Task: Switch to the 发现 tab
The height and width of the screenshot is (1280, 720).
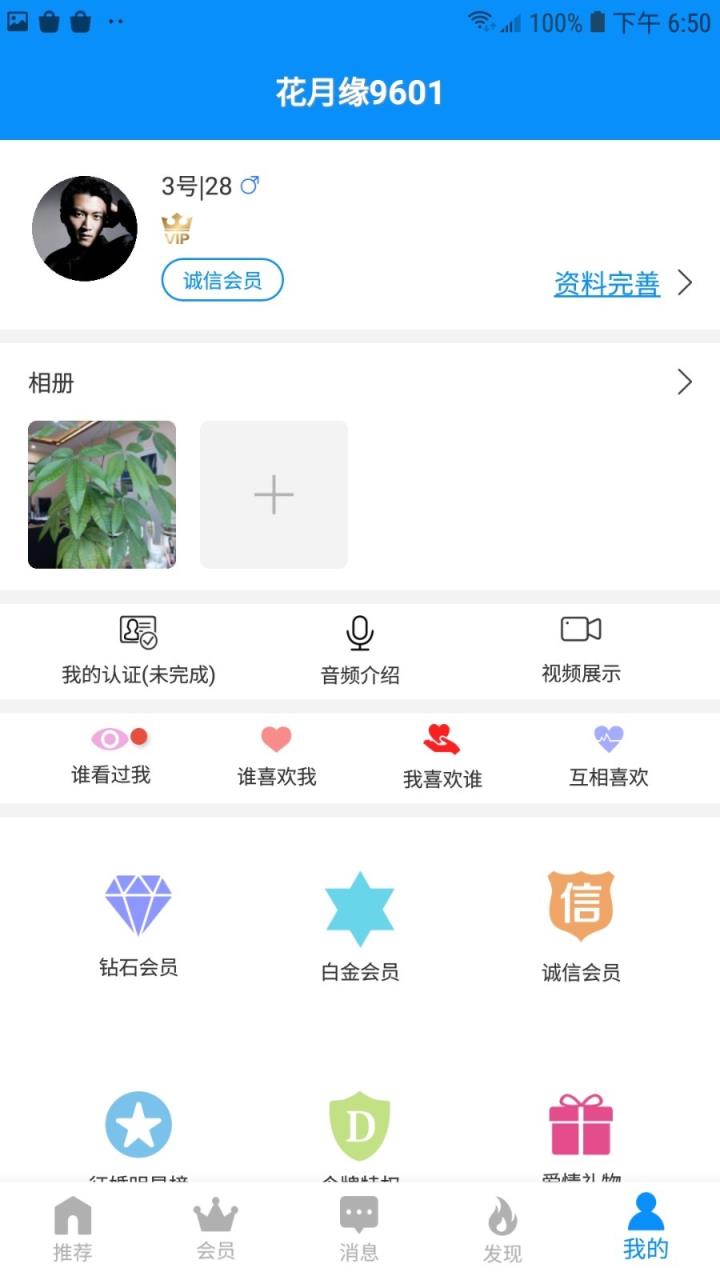Action: point(501,1228)
